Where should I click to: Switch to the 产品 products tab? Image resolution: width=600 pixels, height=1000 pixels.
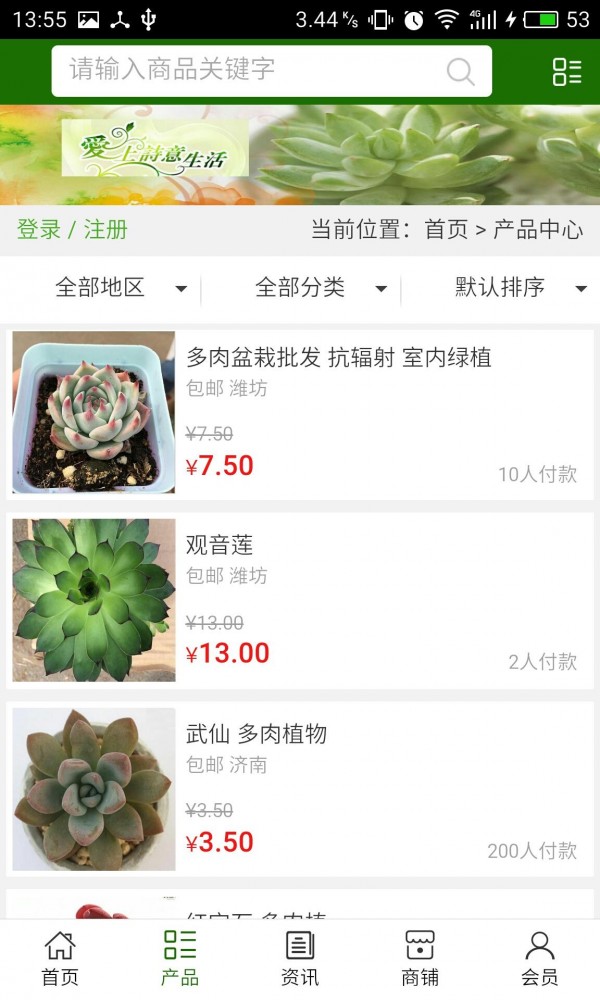[x=180, y=958]
